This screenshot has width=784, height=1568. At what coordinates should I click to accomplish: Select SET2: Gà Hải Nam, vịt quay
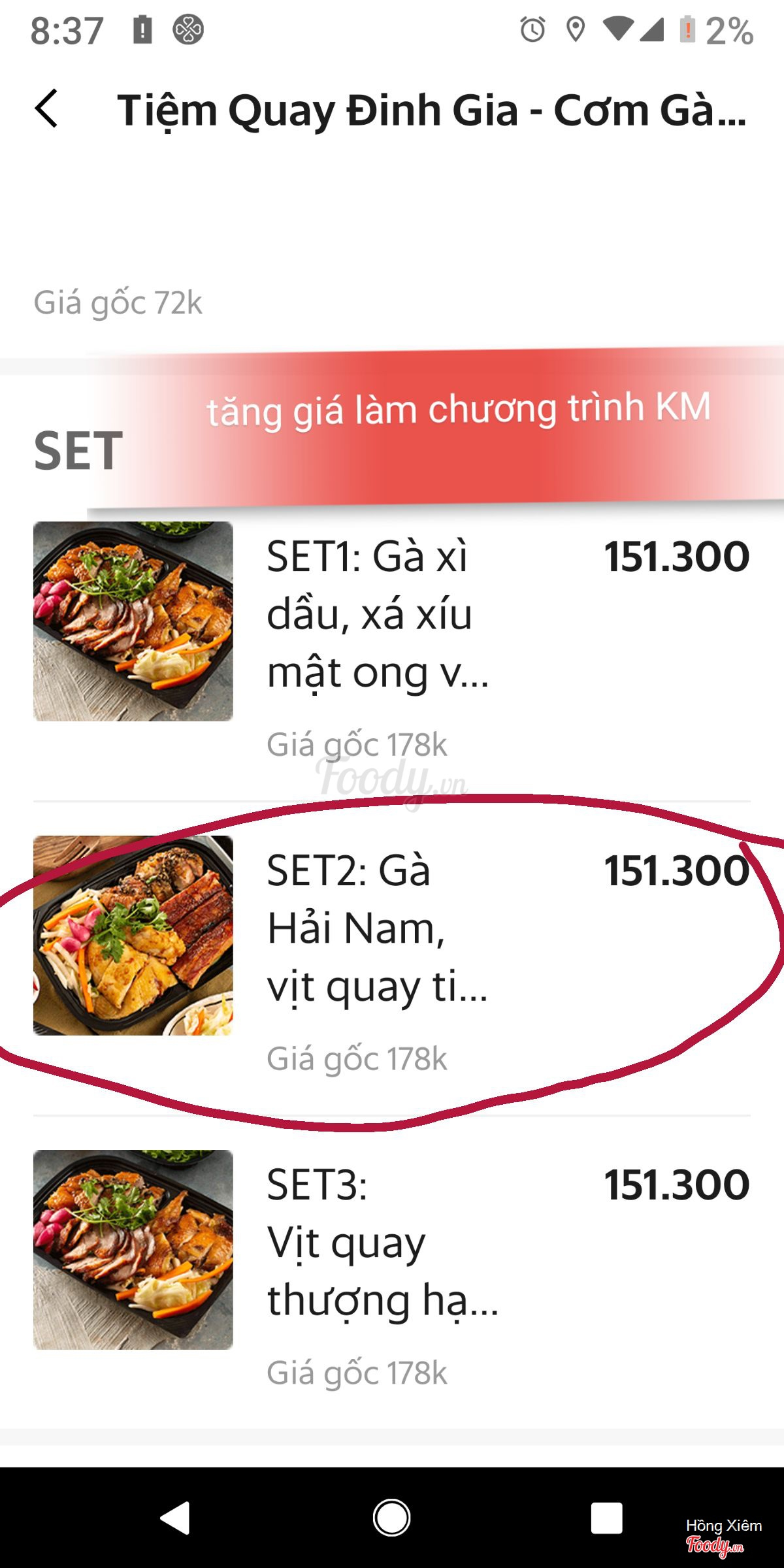[376, 928]
